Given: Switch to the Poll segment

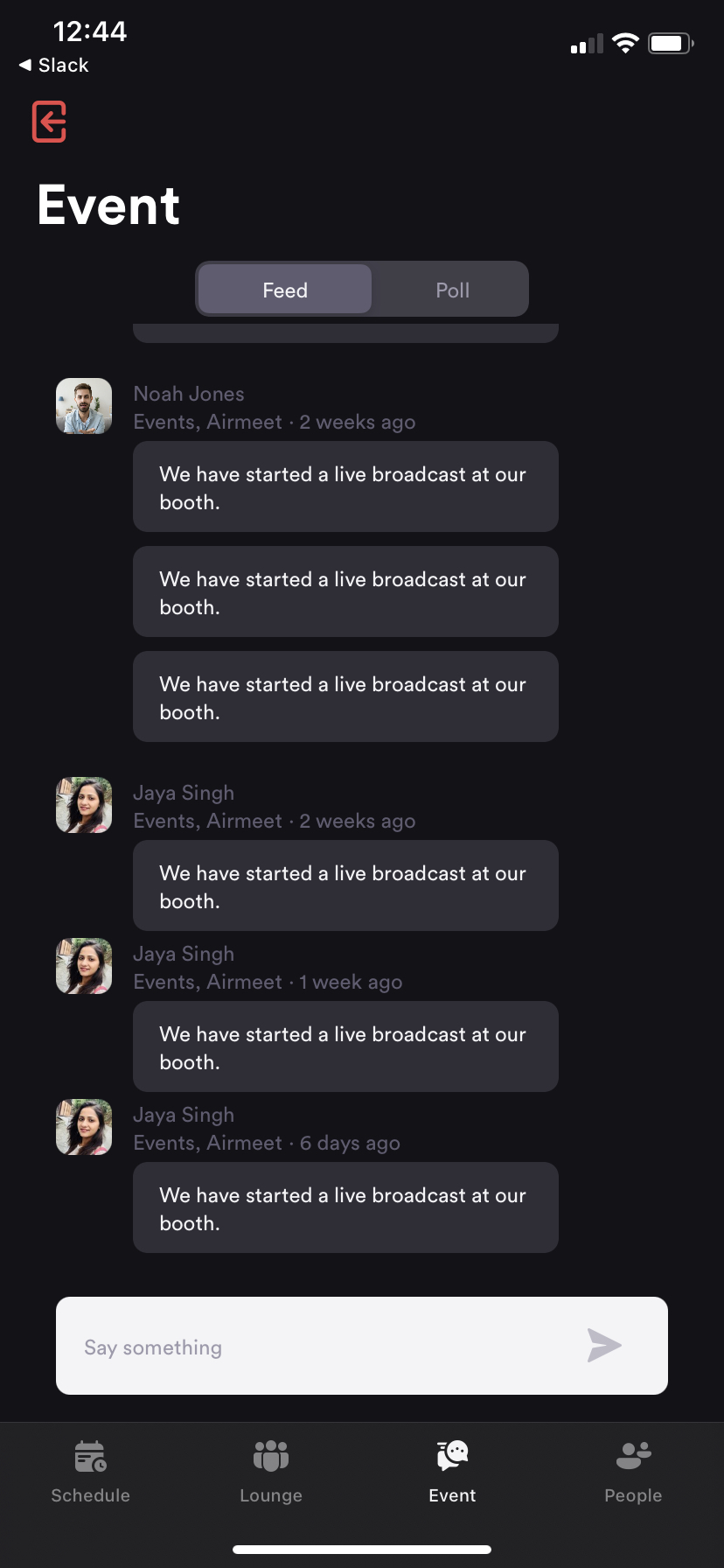Looking at the screenshot, I should tap(452, 290).
